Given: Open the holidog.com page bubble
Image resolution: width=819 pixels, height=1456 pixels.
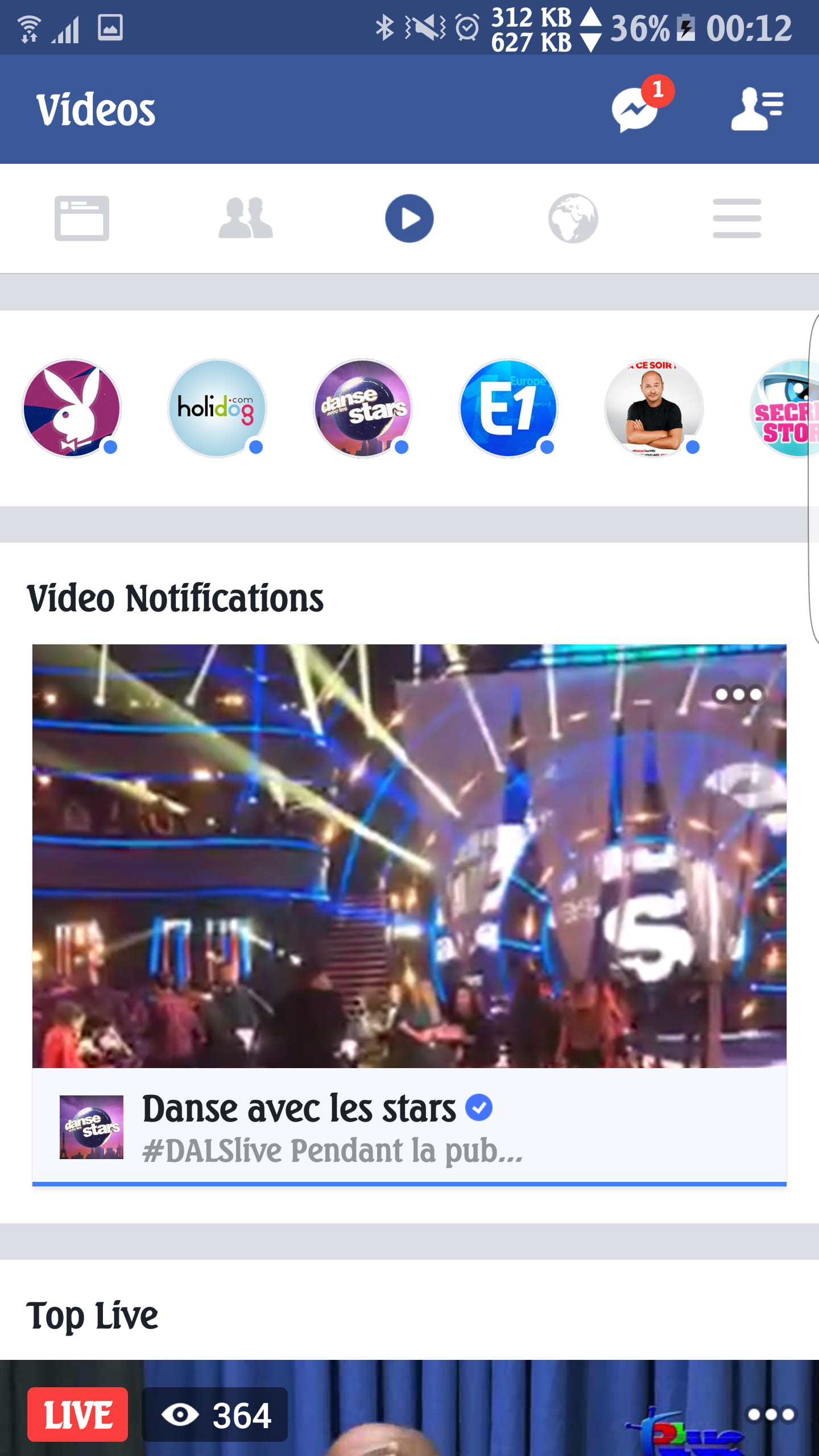Looking at the screenshot, I should (x=217, y=408).
